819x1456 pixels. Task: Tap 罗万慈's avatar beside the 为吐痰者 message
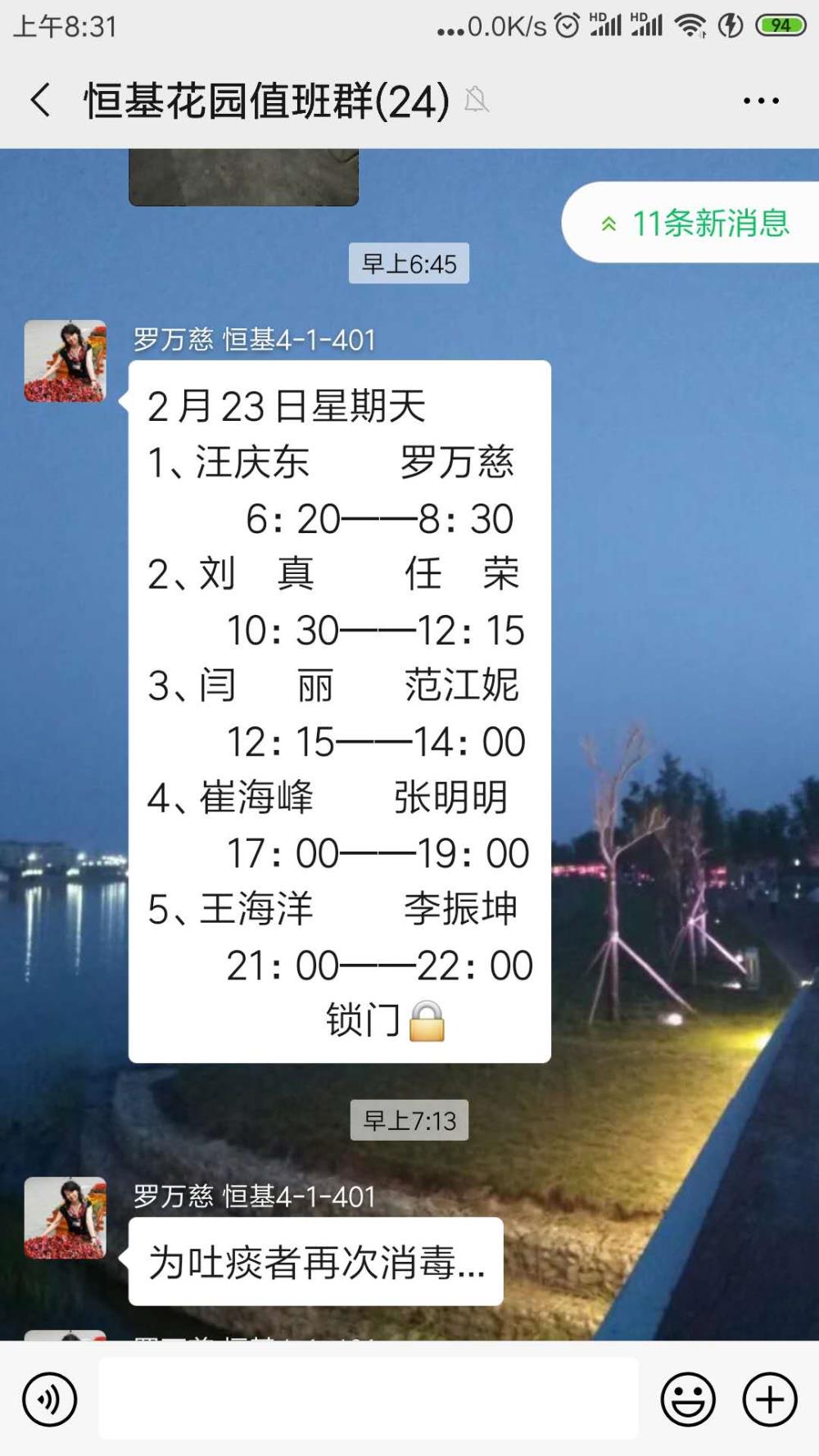point(66,1218)
